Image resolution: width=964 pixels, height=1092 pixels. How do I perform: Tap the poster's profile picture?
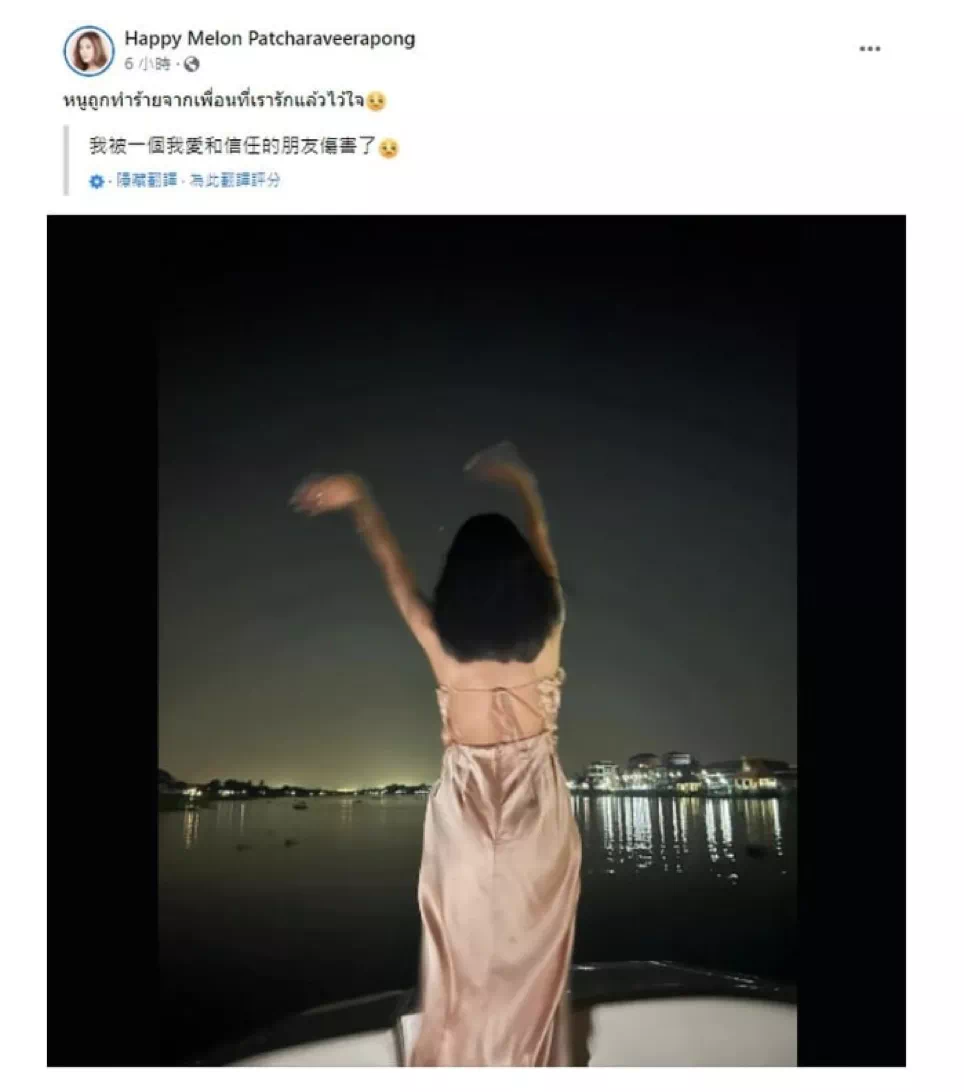(x=89, y=51)
